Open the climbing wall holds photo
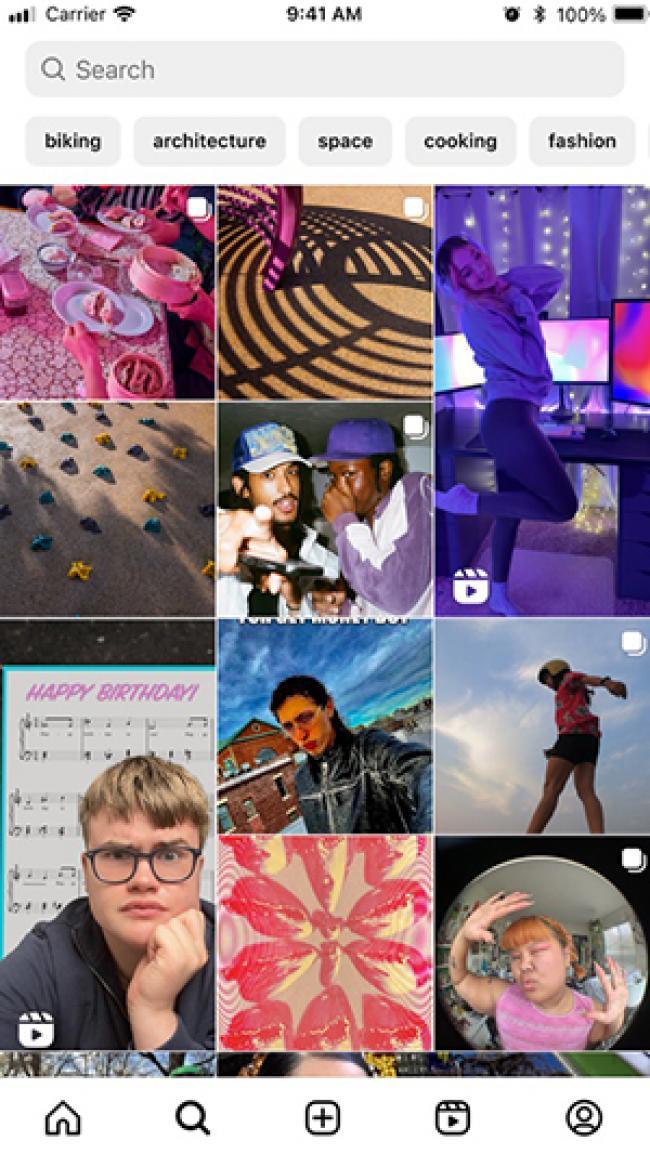Screen dimensions: 650x1154 tap(107, 508)
